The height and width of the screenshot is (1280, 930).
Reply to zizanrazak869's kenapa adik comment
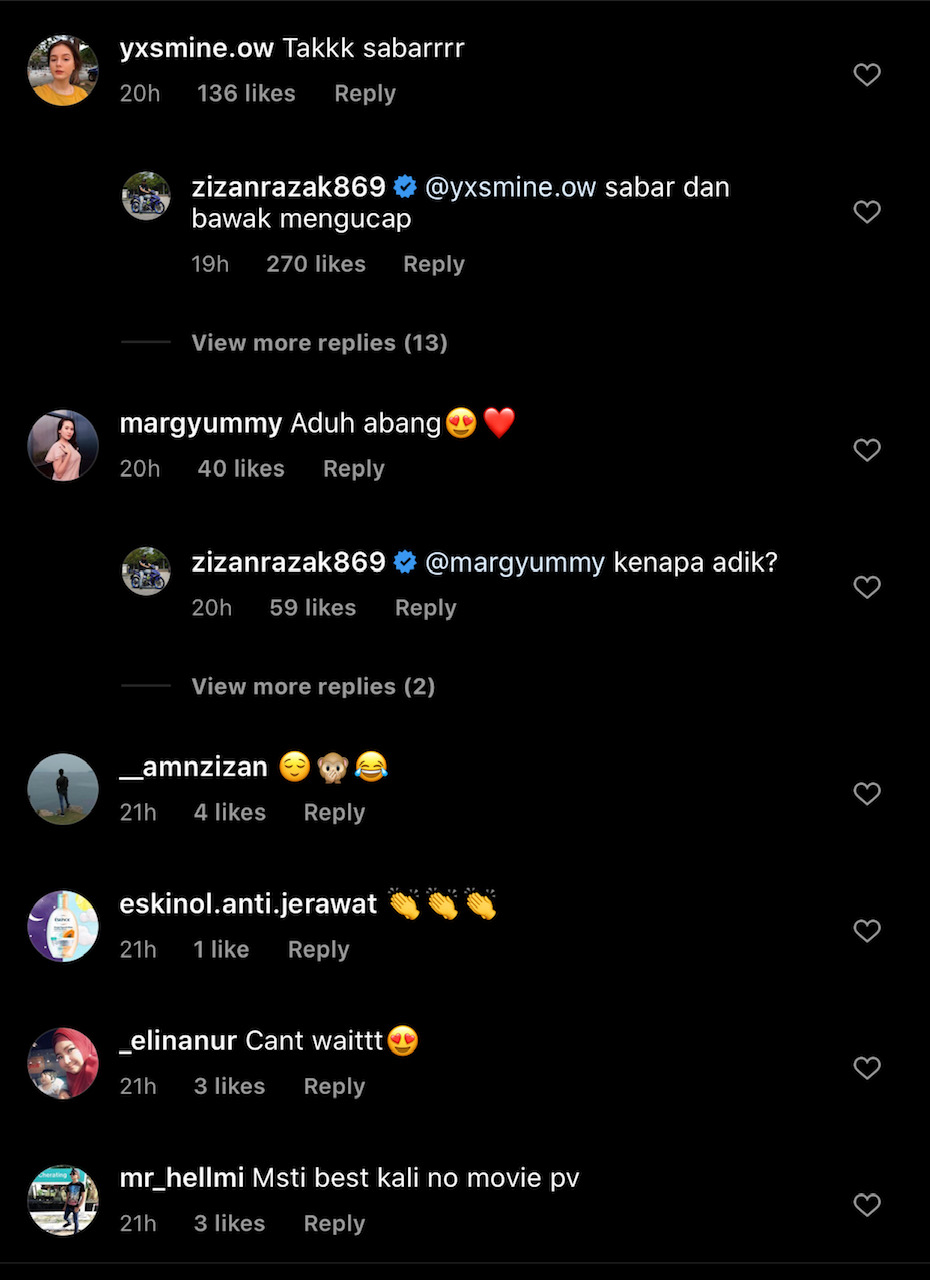[425, 608]
